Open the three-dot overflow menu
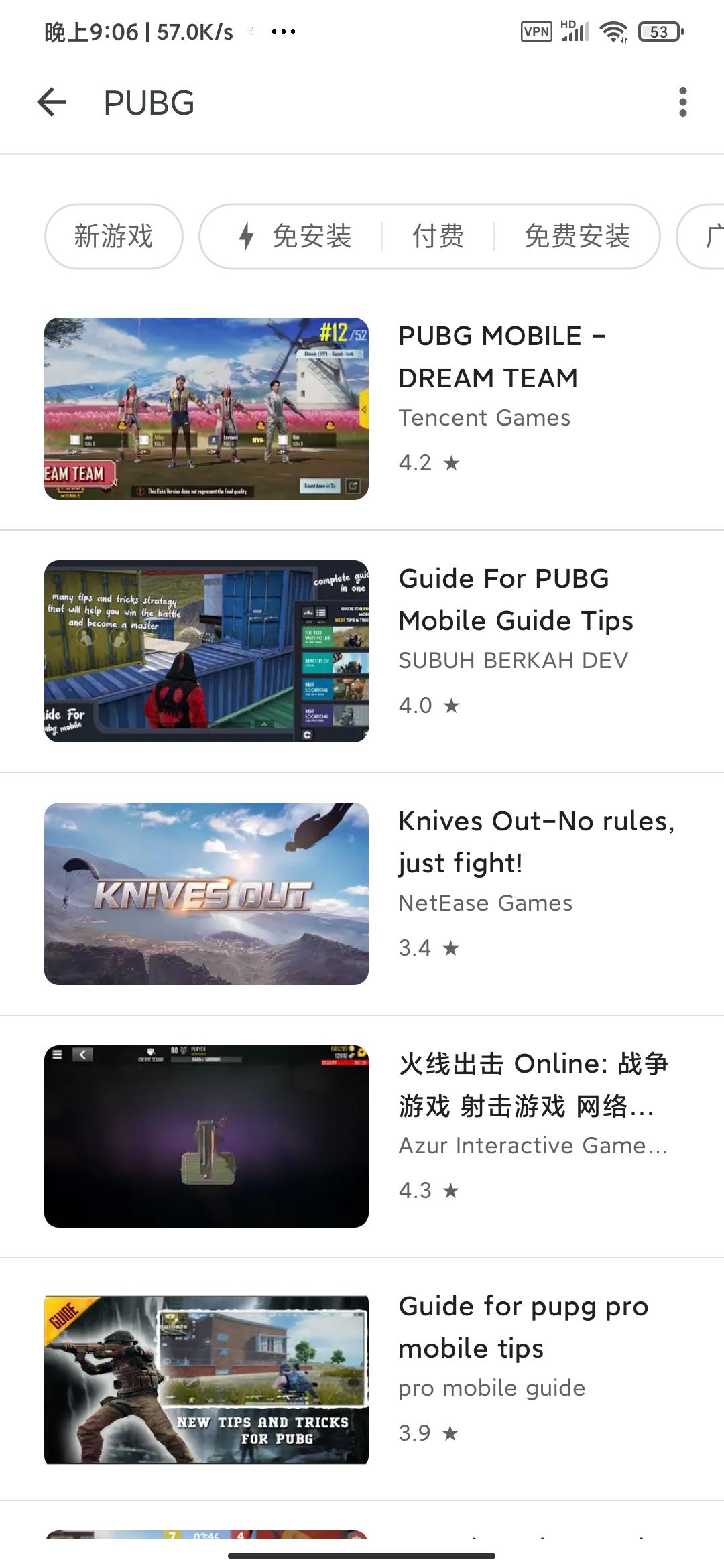724x1568 pixels. coord(682,103)
